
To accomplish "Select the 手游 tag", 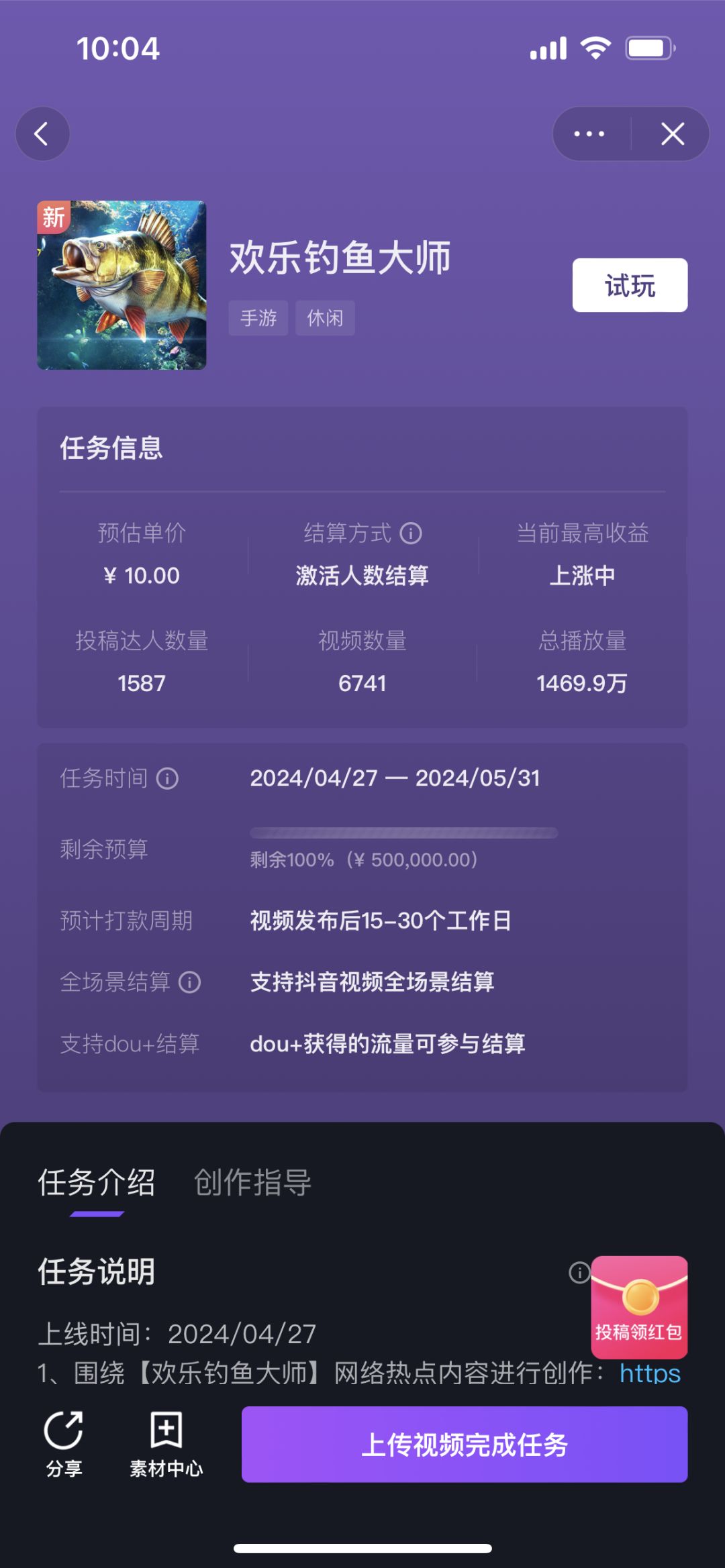I will (258, 318).
